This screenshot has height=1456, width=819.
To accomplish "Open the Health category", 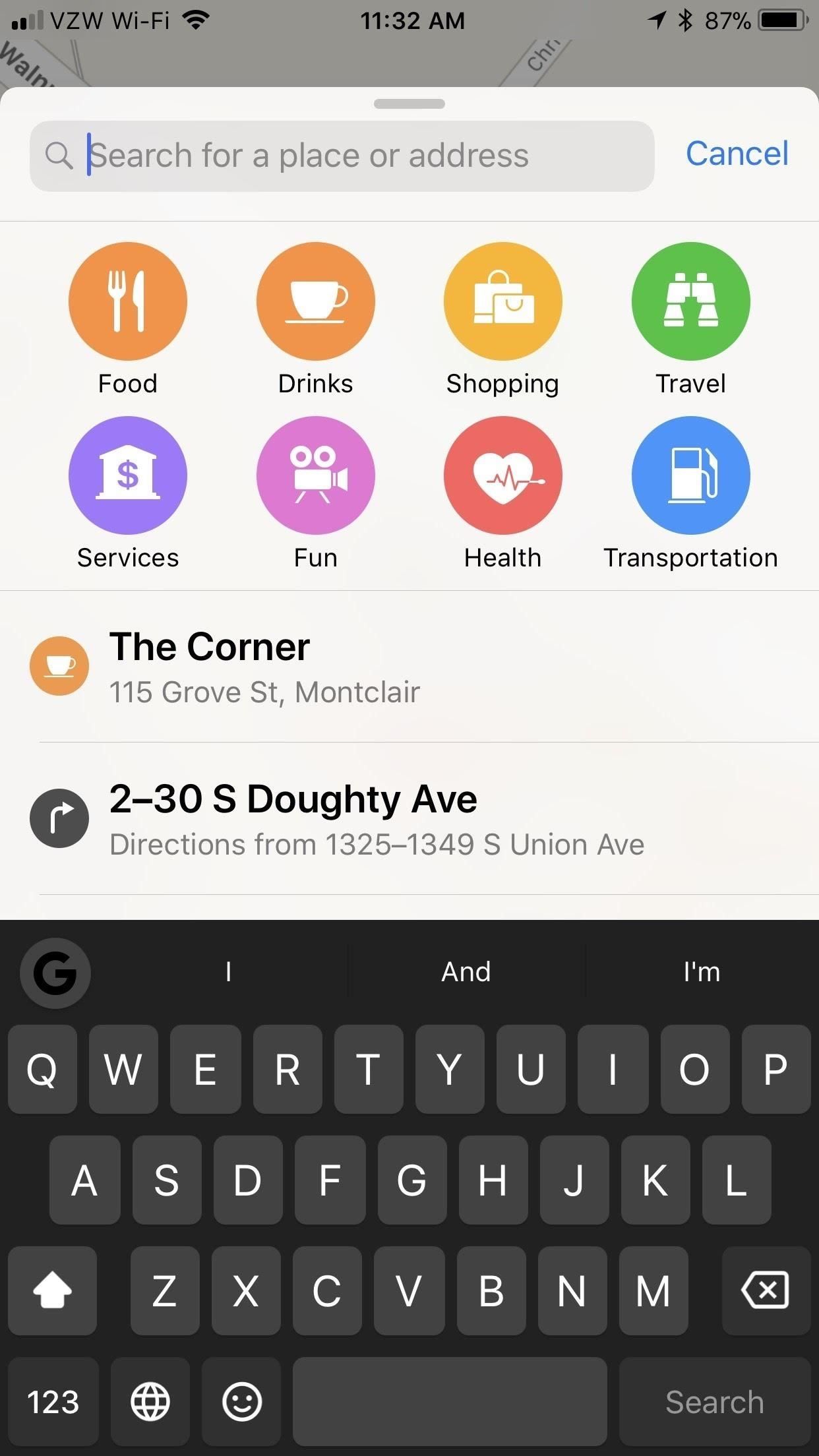I will (x=502, y=475).
